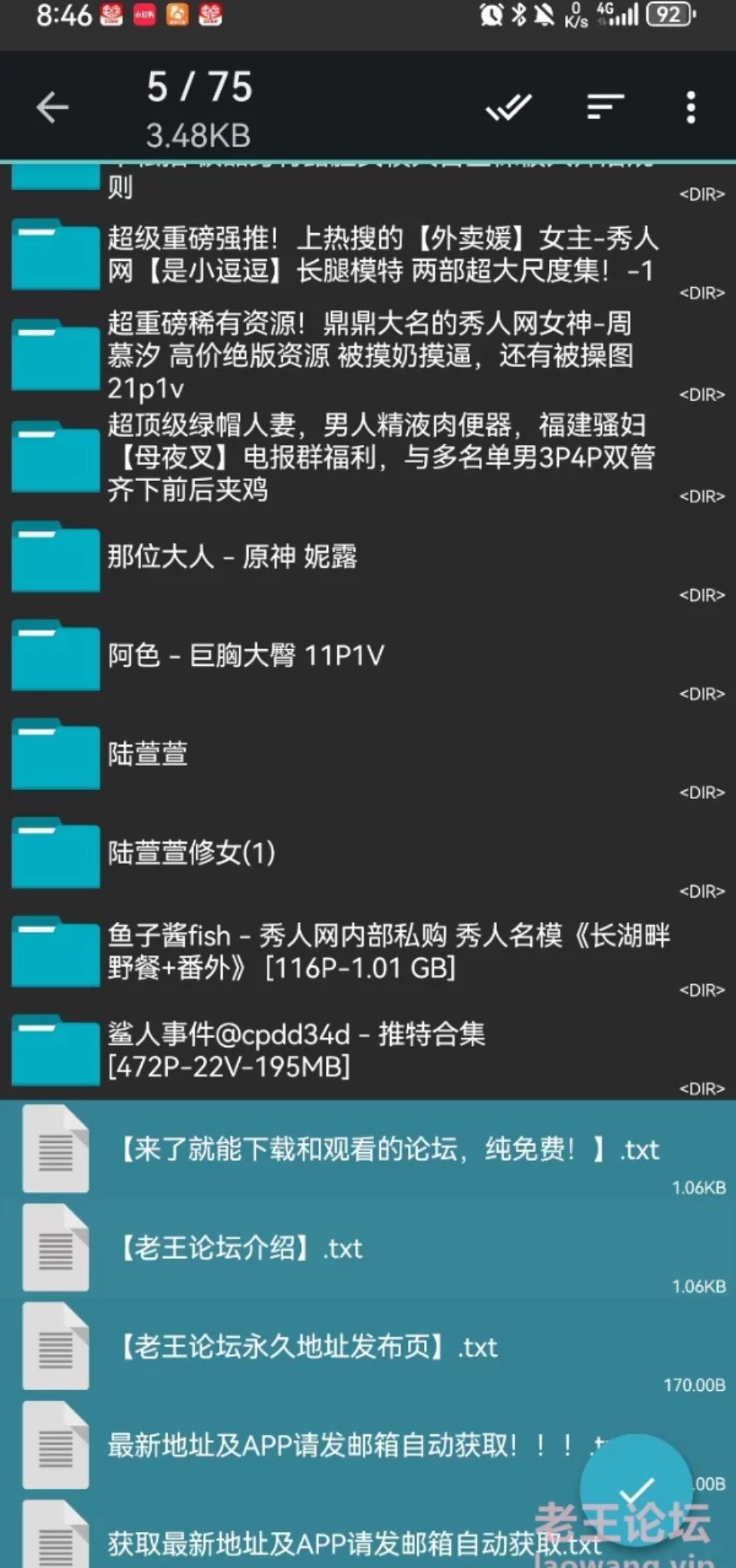Viewport: 736px width, 1568px height.
Task: Open folder 那位大人 - 原神 妮露
Action: pos(368,557)
